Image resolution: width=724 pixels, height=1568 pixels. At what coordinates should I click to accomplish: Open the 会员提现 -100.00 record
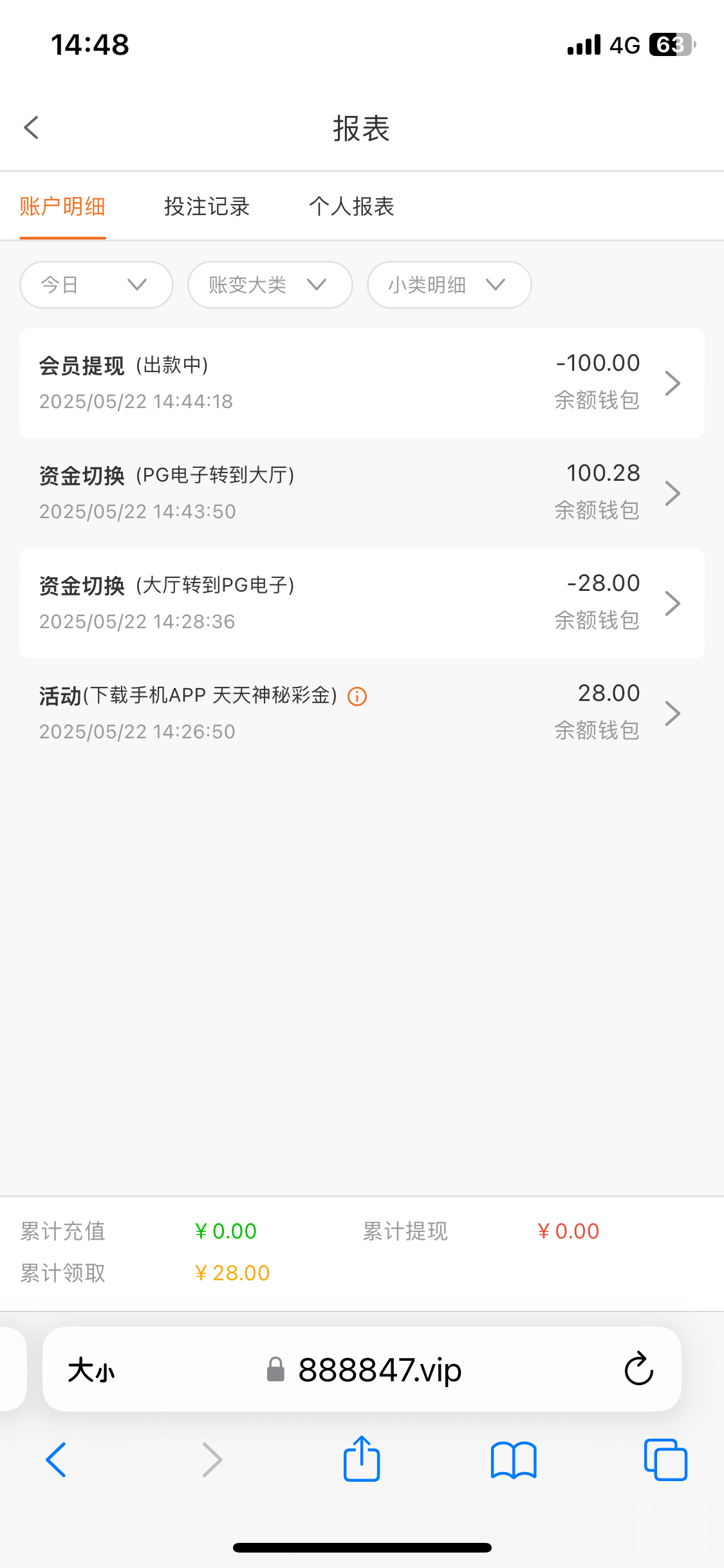point(362,383)
